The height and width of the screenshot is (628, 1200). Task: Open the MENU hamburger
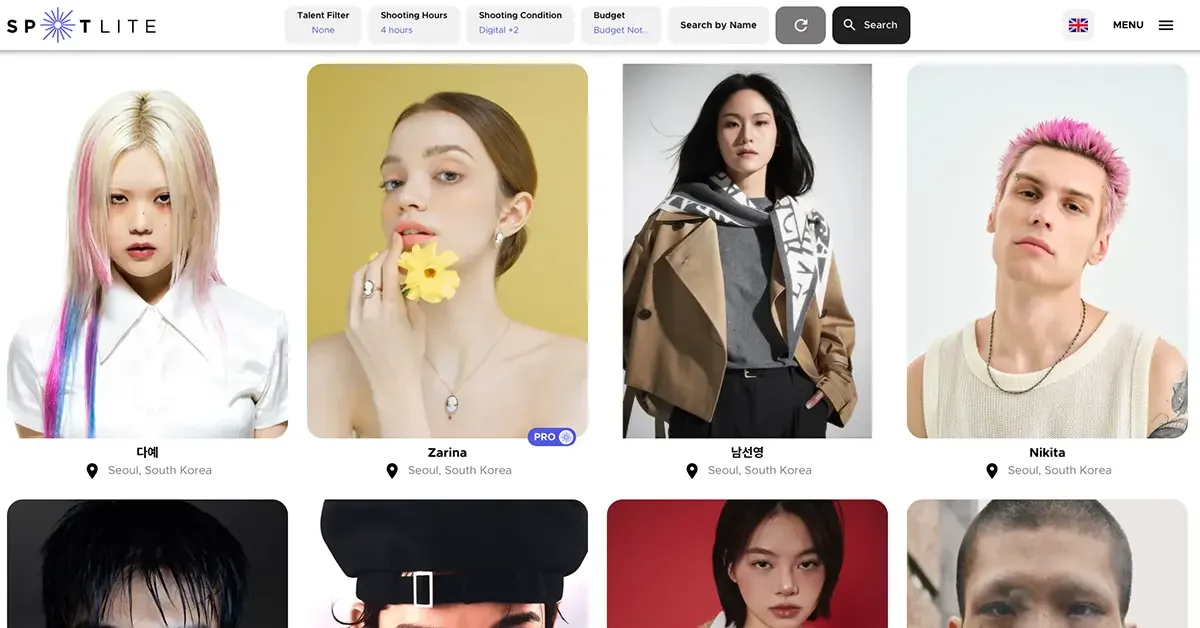click(1143, 25)
